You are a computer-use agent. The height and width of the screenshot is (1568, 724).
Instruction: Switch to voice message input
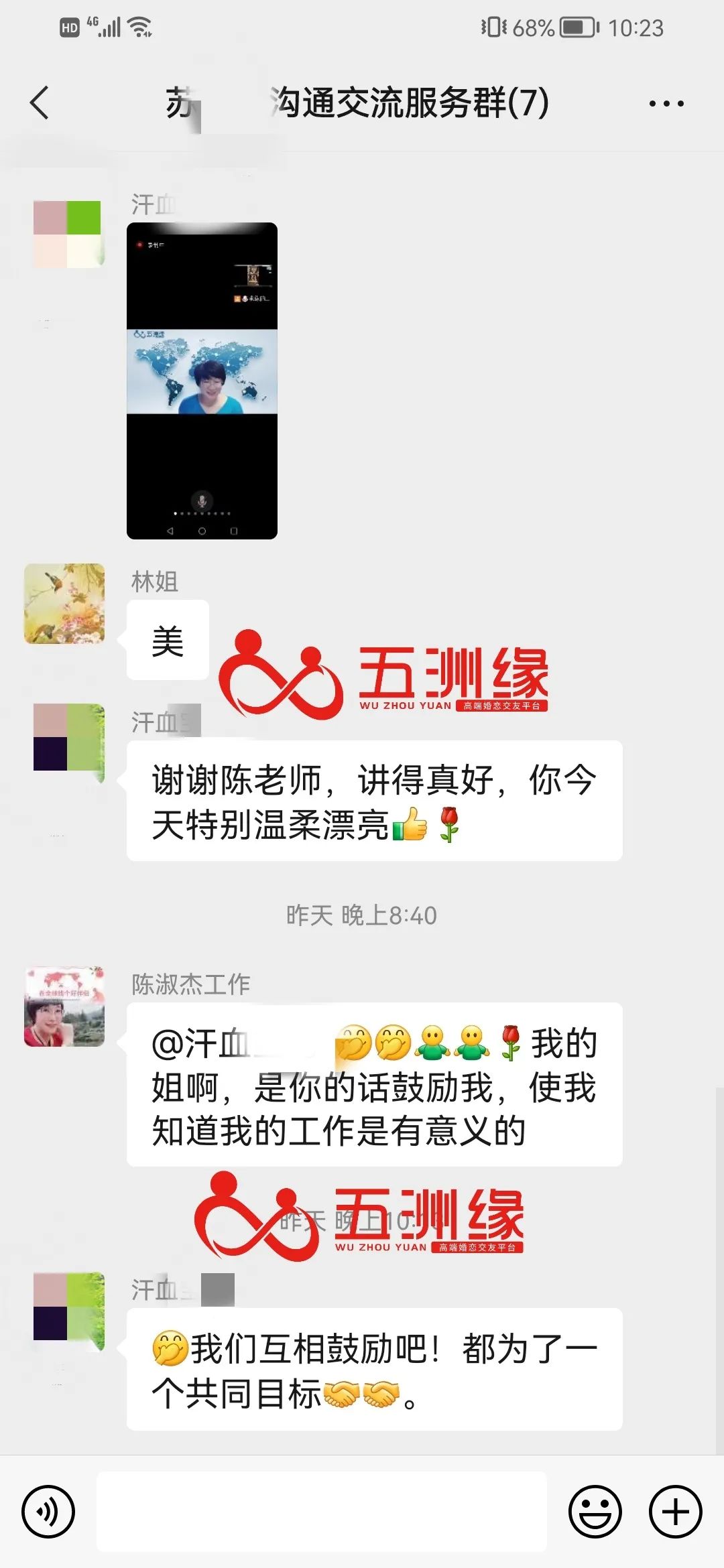coord(48,1512)
